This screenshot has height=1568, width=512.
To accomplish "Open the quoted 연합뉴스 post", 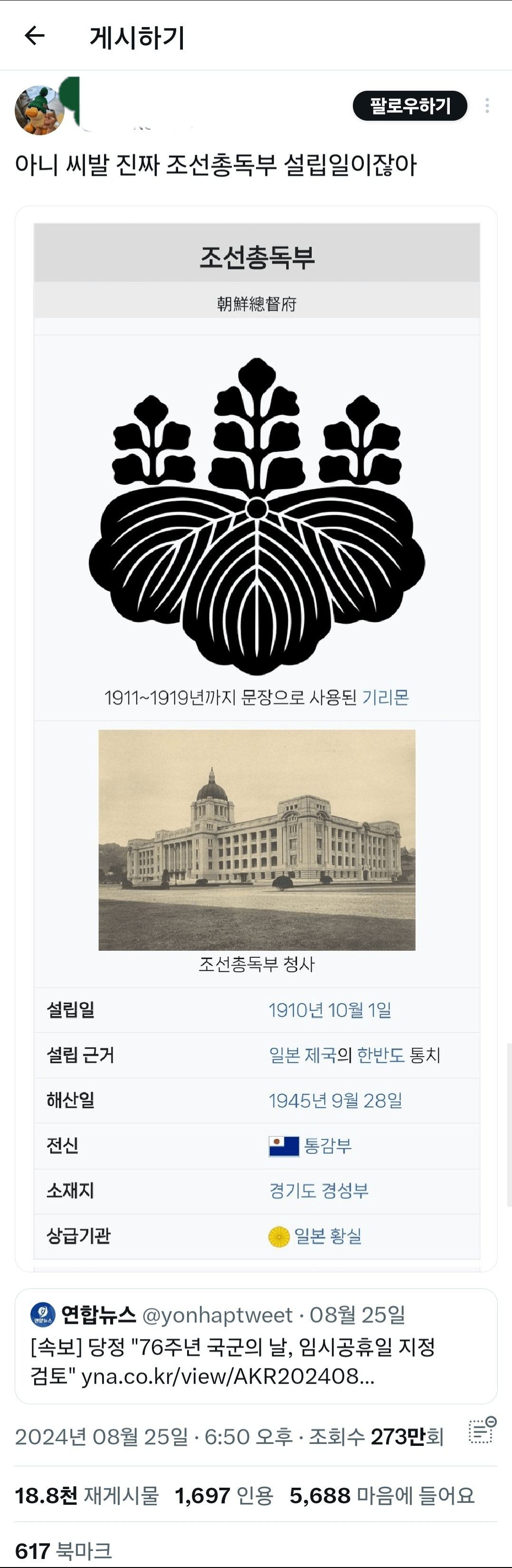I will pos(256,1346).
